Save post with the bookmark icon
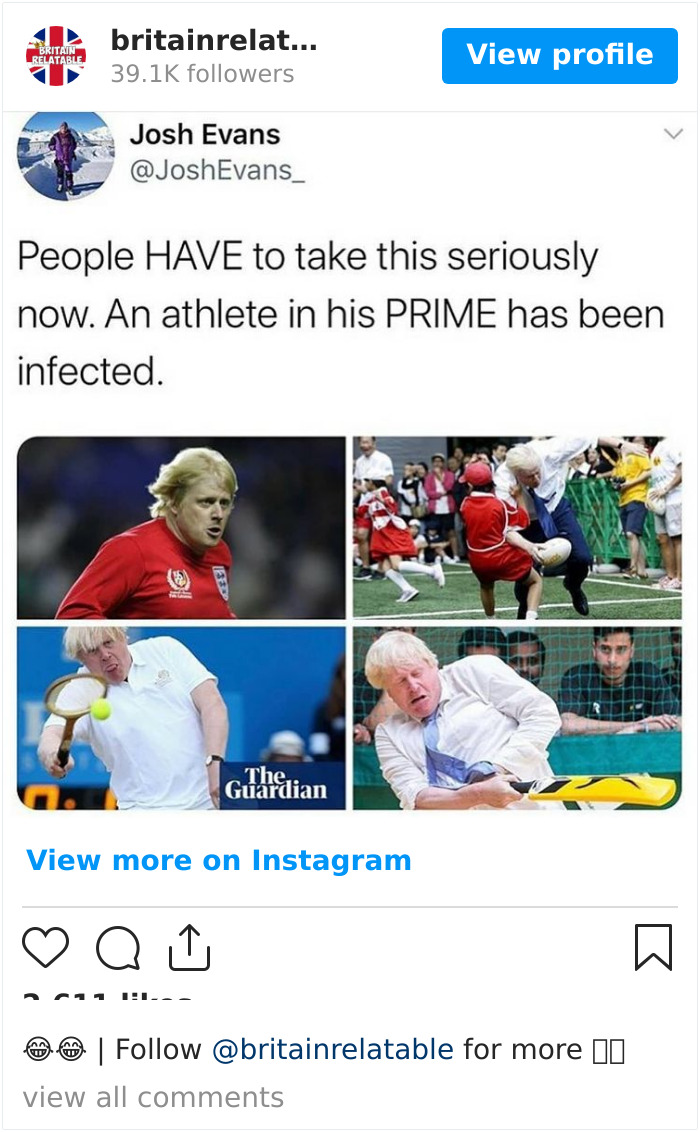The image size is (700, 1132). click(x=653, y=946)
